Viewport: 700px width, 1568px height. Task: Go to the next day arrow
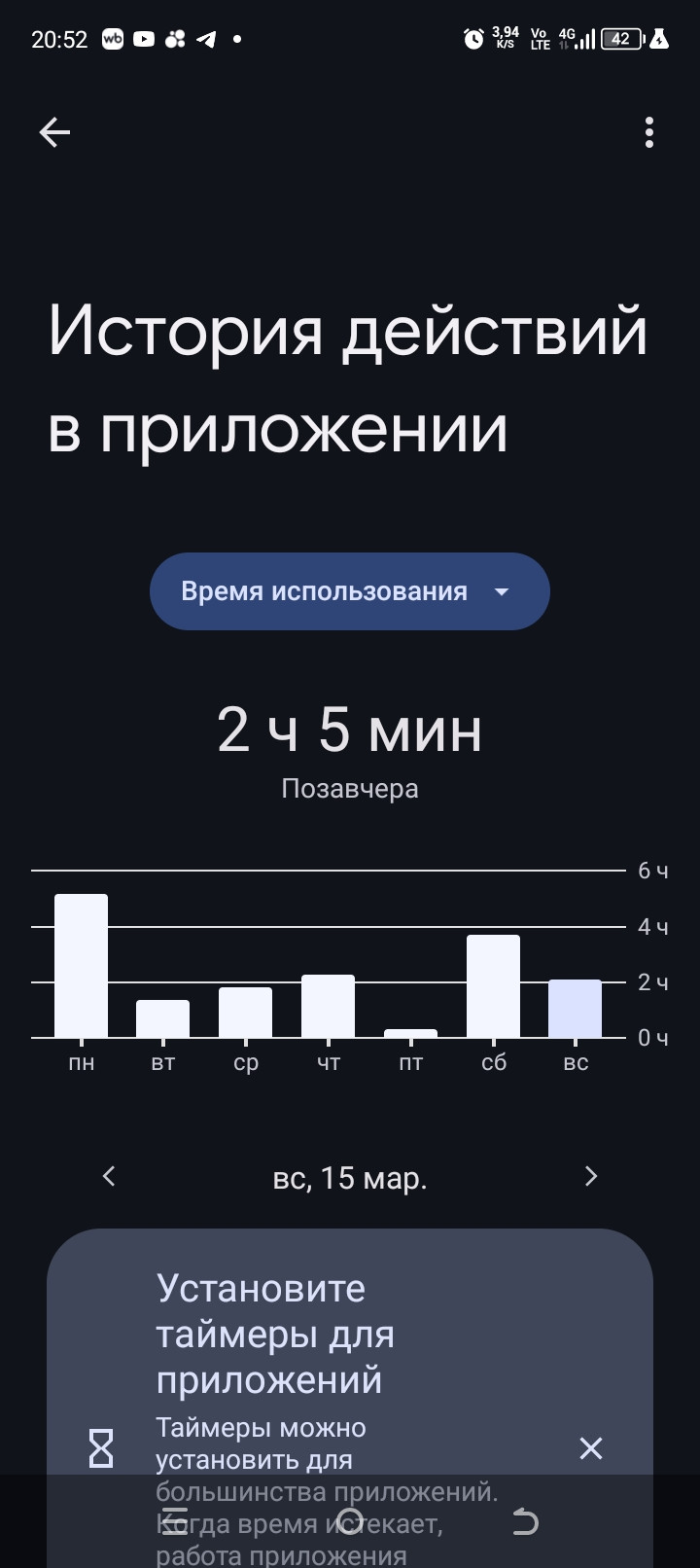(590, 1177)
